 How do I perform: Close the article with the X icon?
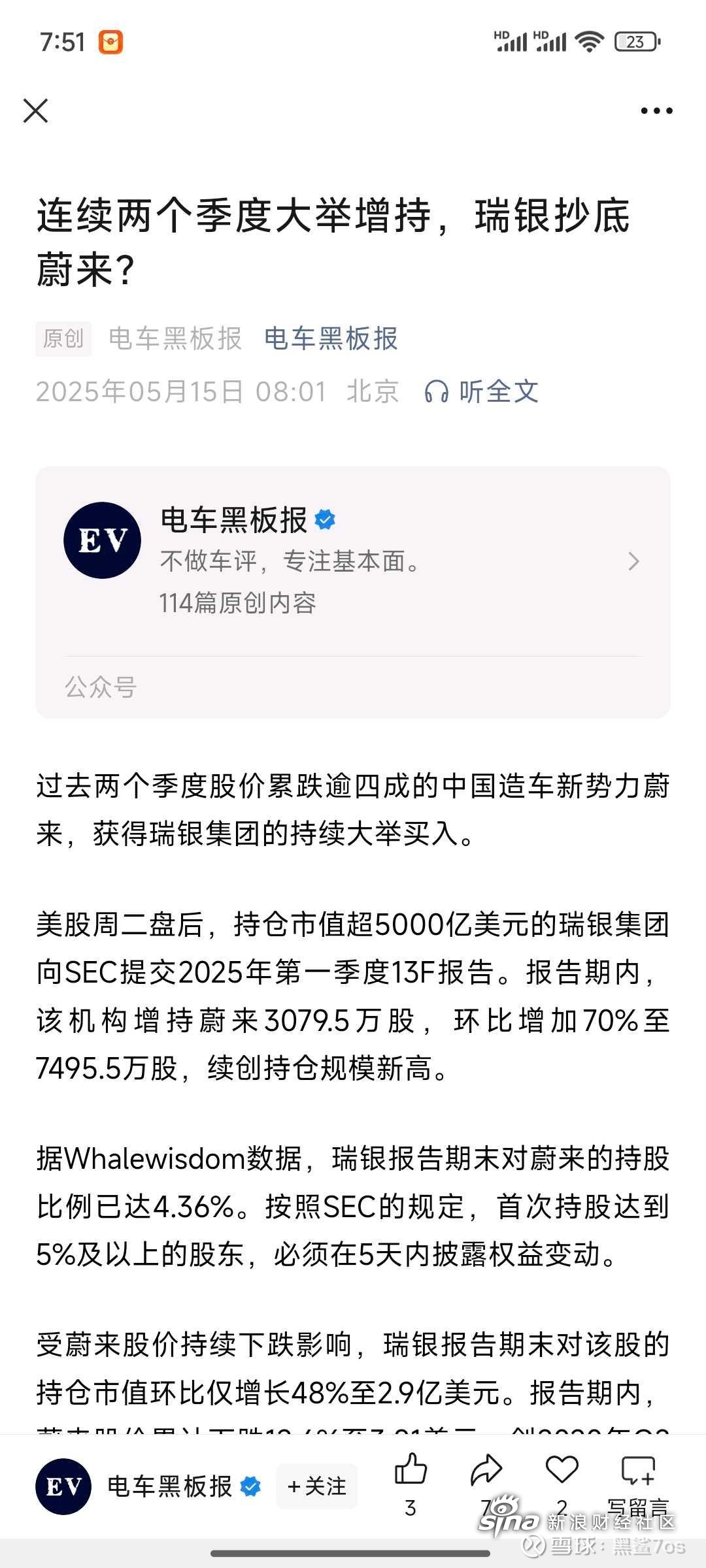pyautogui.click(x=36, y=110)
